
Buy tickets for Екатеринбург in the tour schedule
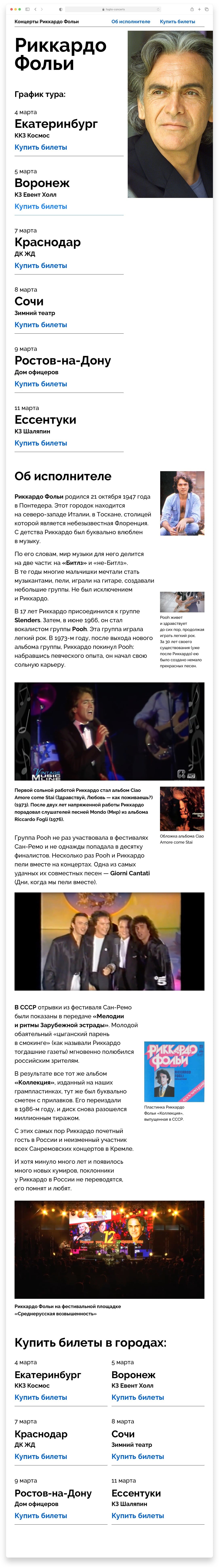[x=41, y=147]
